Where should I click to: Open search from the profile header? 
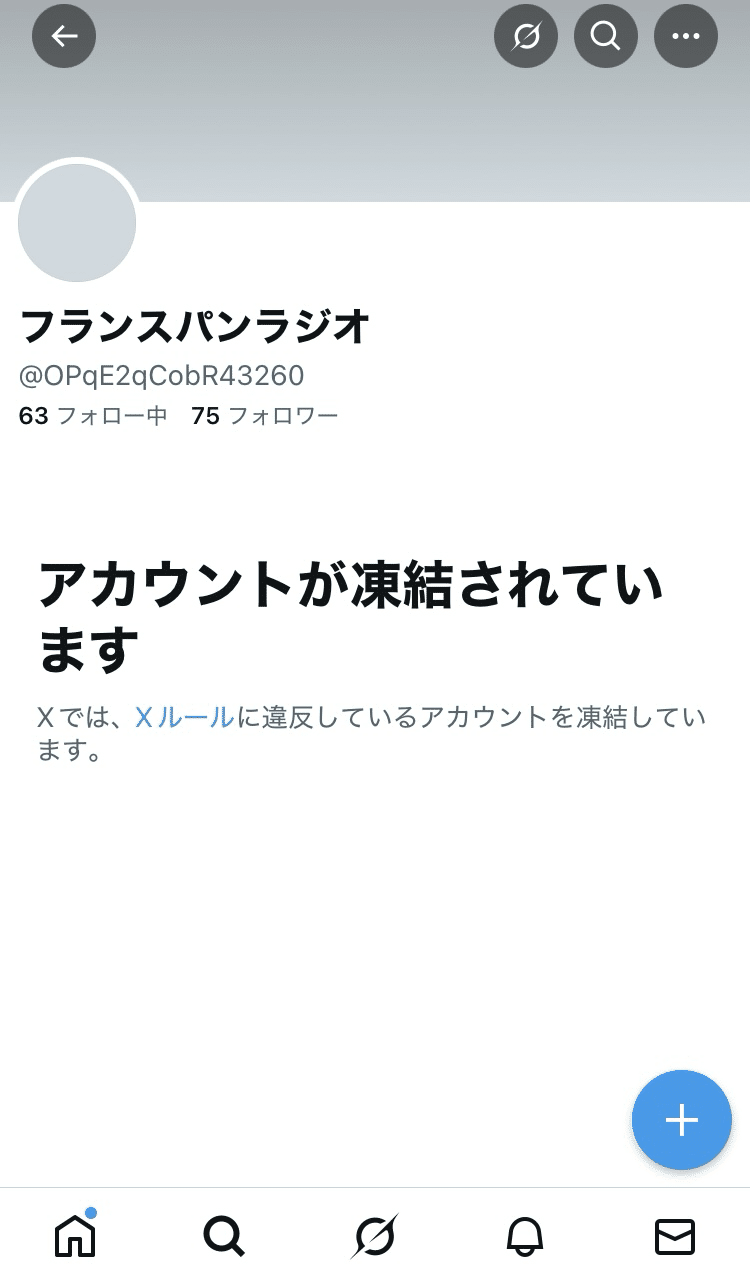[605, 36]
